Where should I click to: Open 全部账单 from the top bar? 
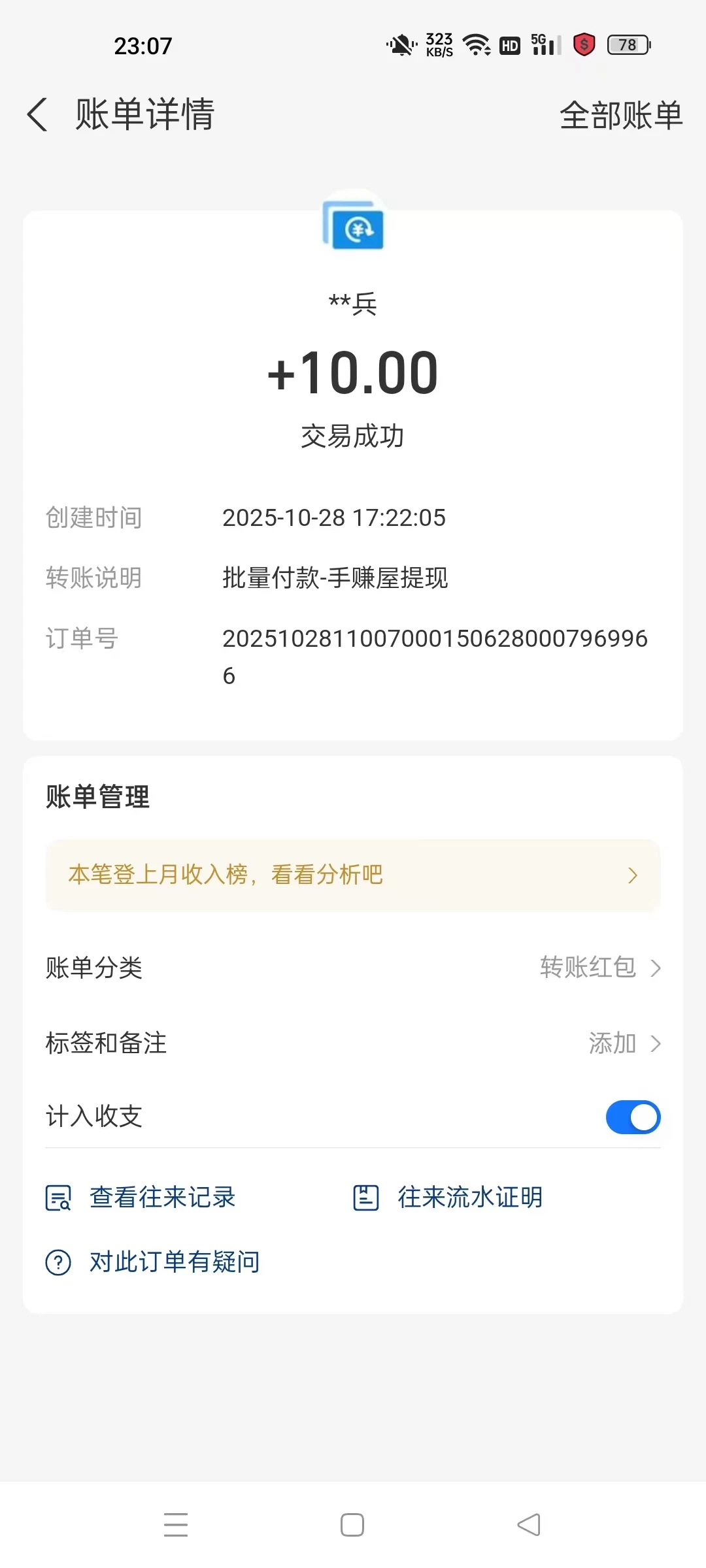click(x=622, y=115)
